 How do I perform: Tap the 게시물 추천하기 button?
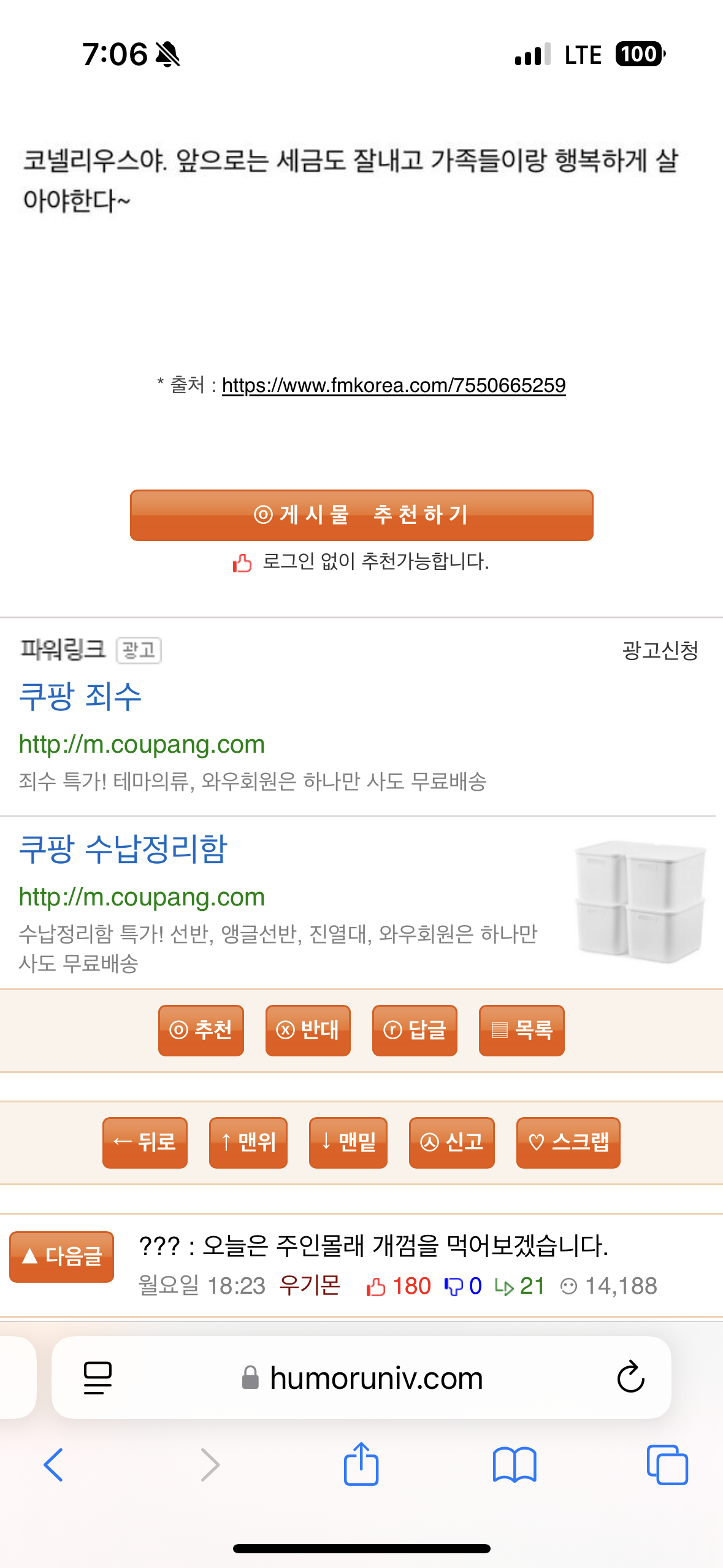[x=361, y=515]
